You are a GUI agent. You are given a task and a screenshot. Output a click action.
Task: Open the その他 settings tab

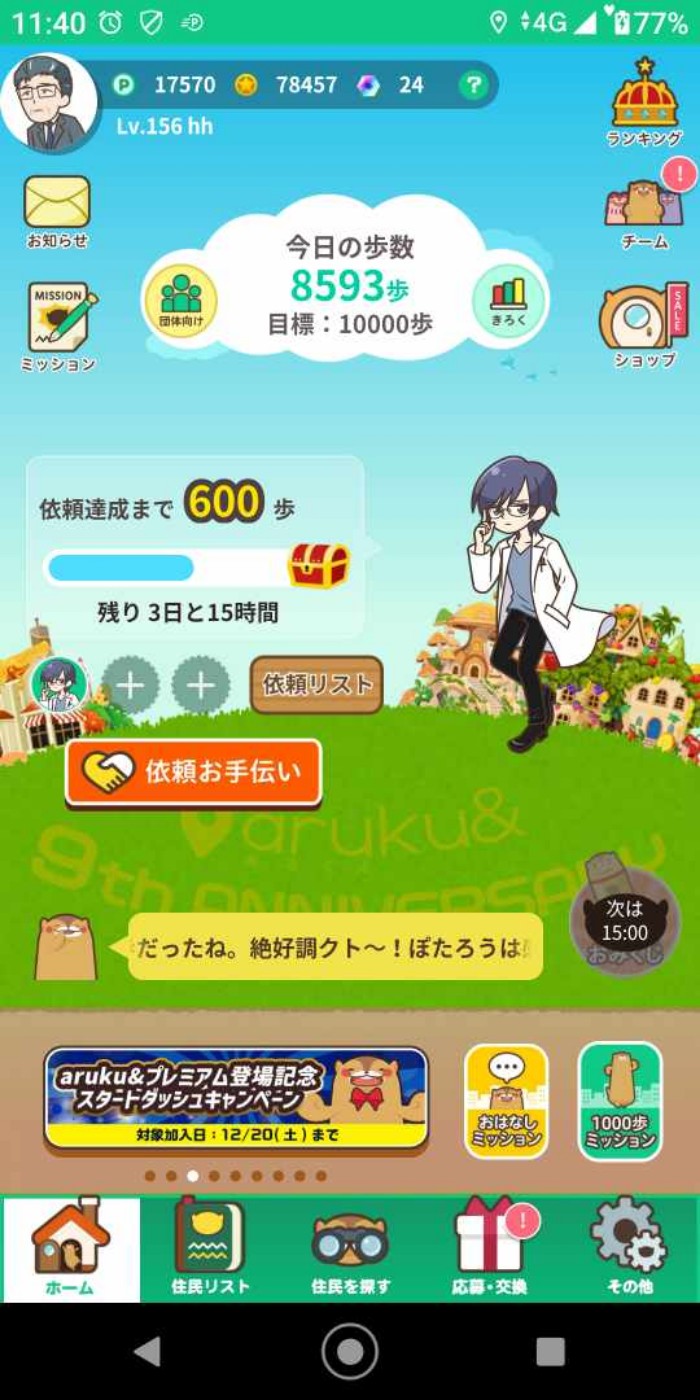(x=629, y=1248)
